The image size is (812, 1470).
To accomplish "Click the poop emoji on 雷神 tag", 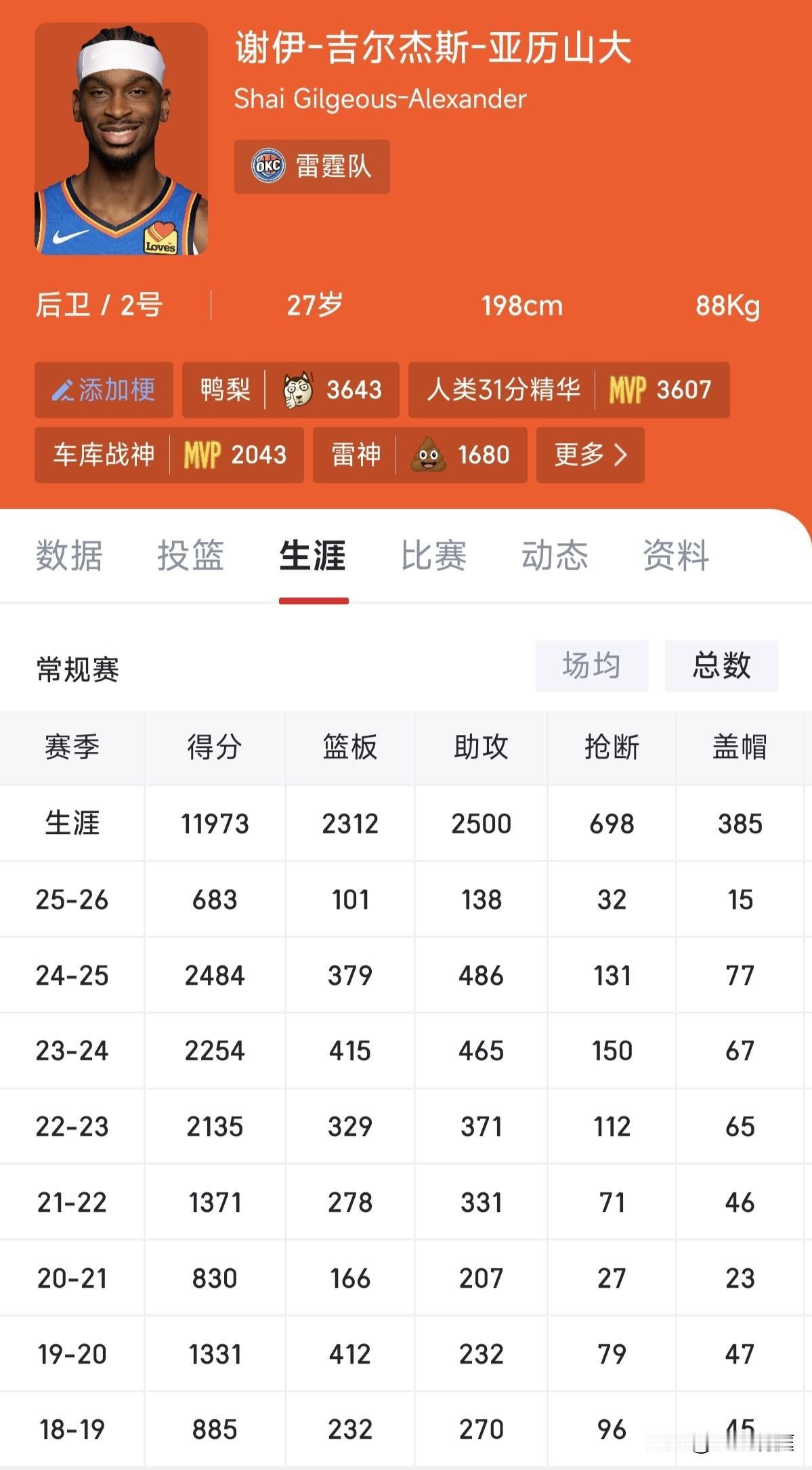I will click(x=428, y=456).
